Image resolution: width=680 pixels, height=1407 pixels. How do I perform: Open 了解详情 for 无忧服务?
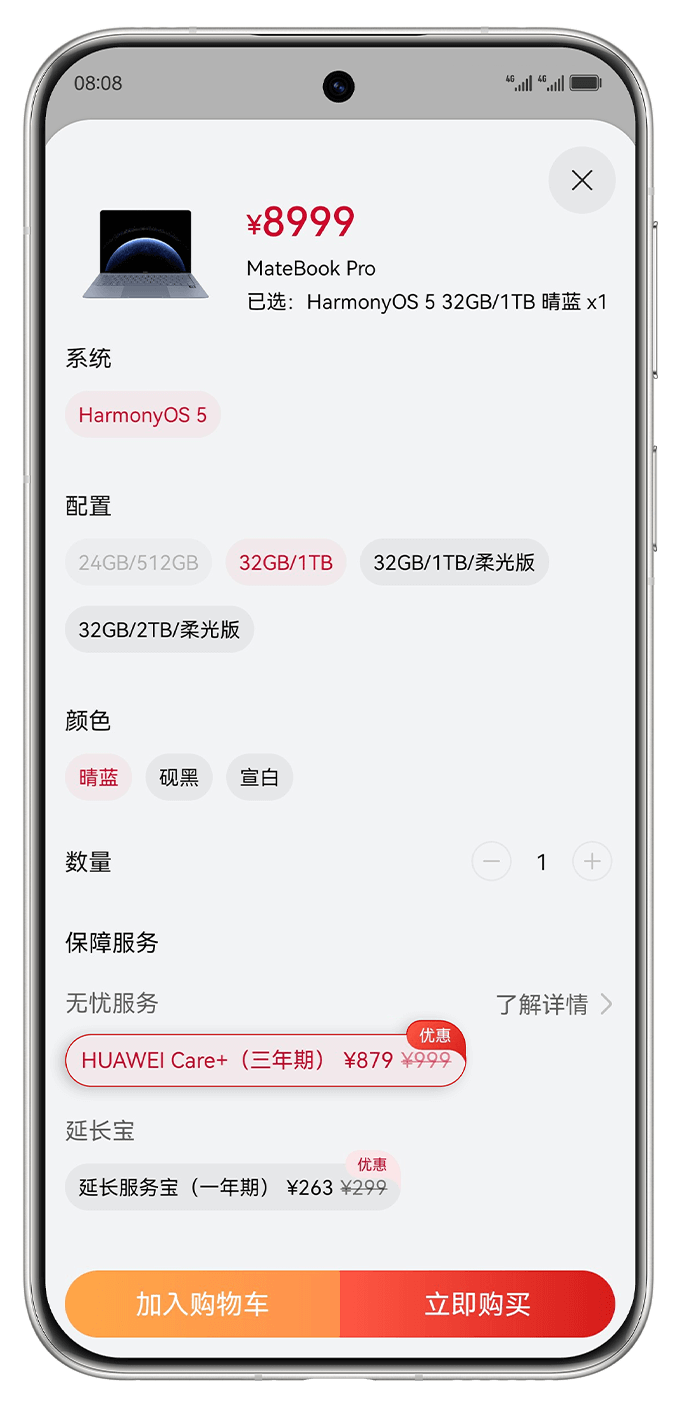554,1004
